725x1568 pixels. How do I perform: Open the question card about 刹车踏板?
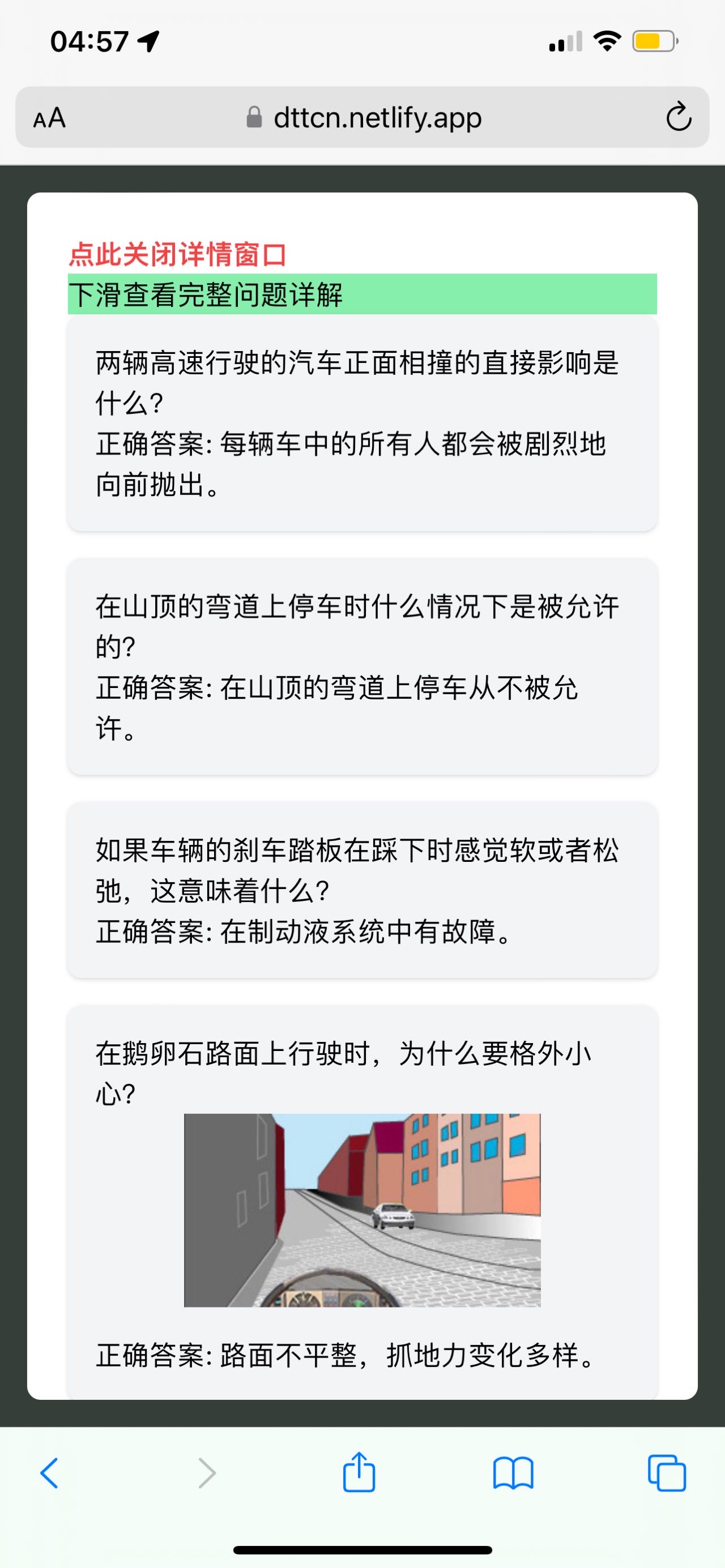click(362, 890)
